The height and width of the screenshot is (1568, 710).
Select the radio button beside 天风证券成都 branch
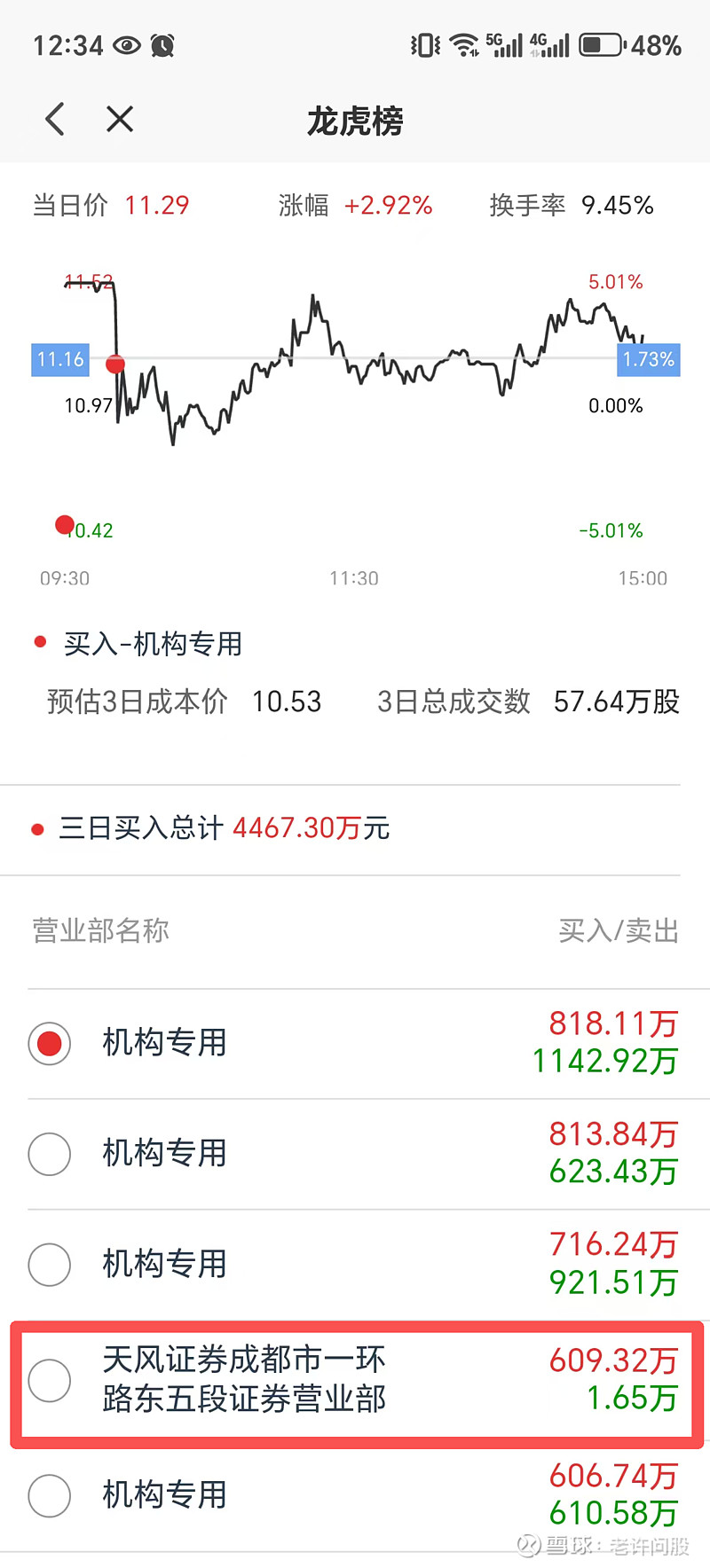(x=49, y=1381)
